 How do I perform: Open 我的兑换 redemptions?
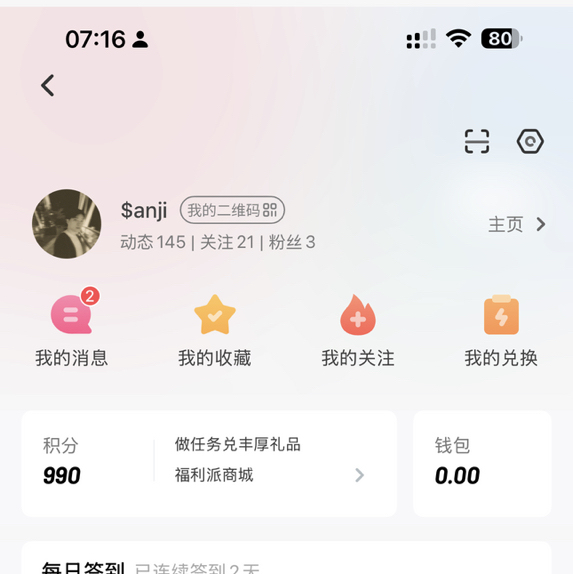pos(501,330)
